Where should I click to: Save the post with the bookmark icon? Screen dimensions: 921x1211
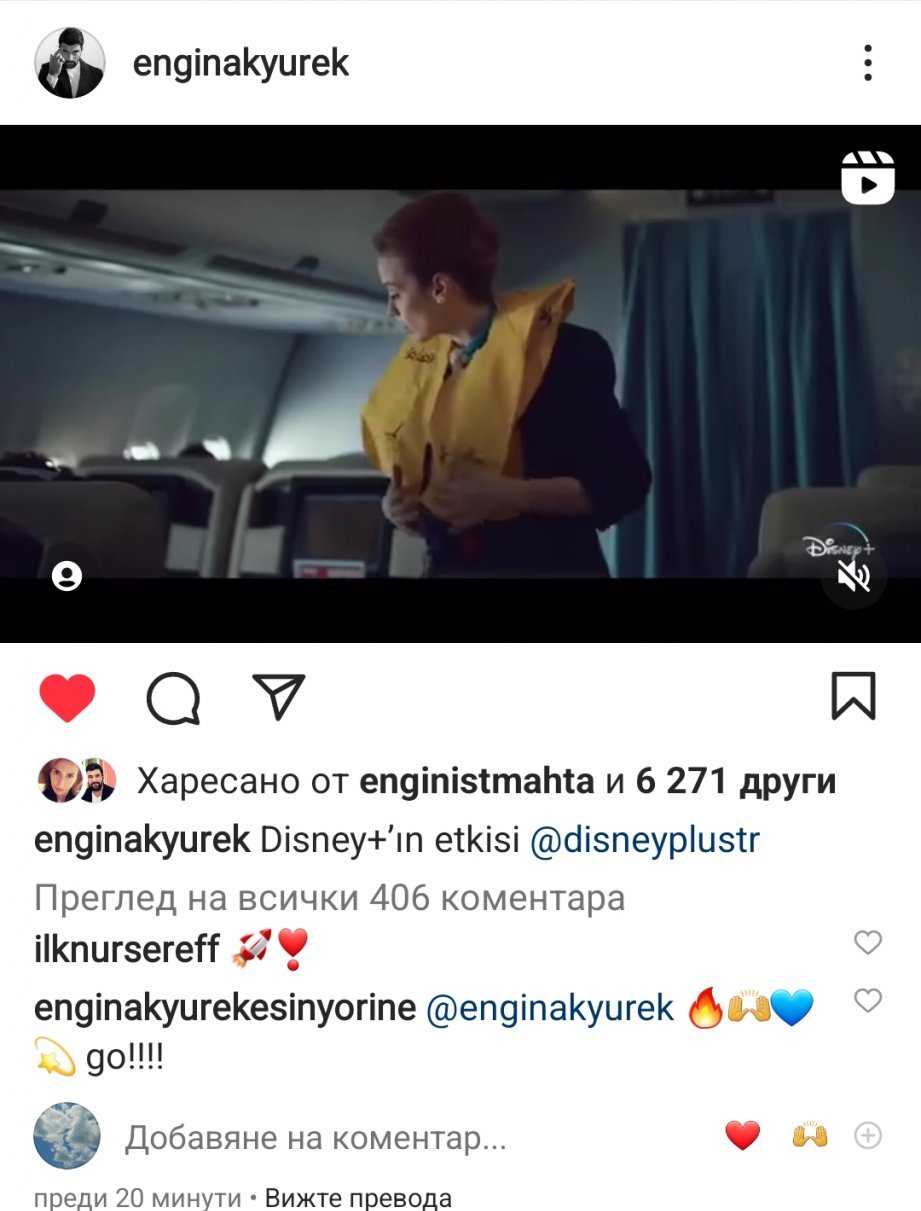pyautogui.click(x=853, y=697)
